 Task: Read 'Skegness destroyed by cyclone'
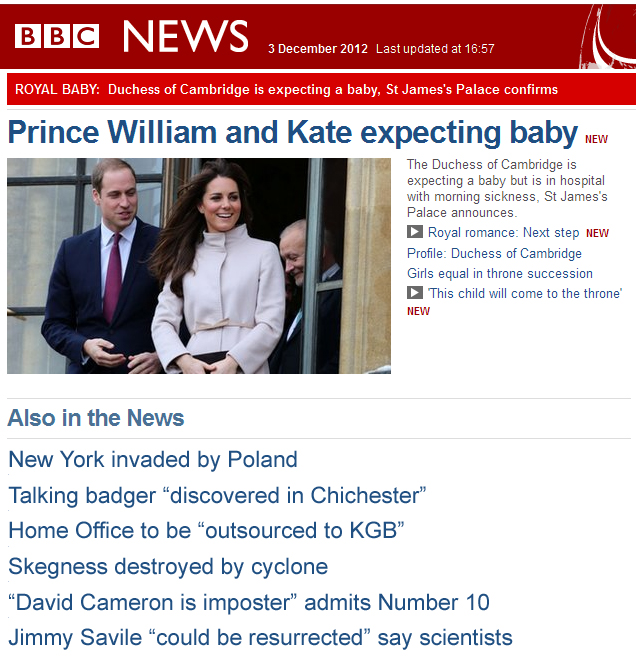click(167, 567)
